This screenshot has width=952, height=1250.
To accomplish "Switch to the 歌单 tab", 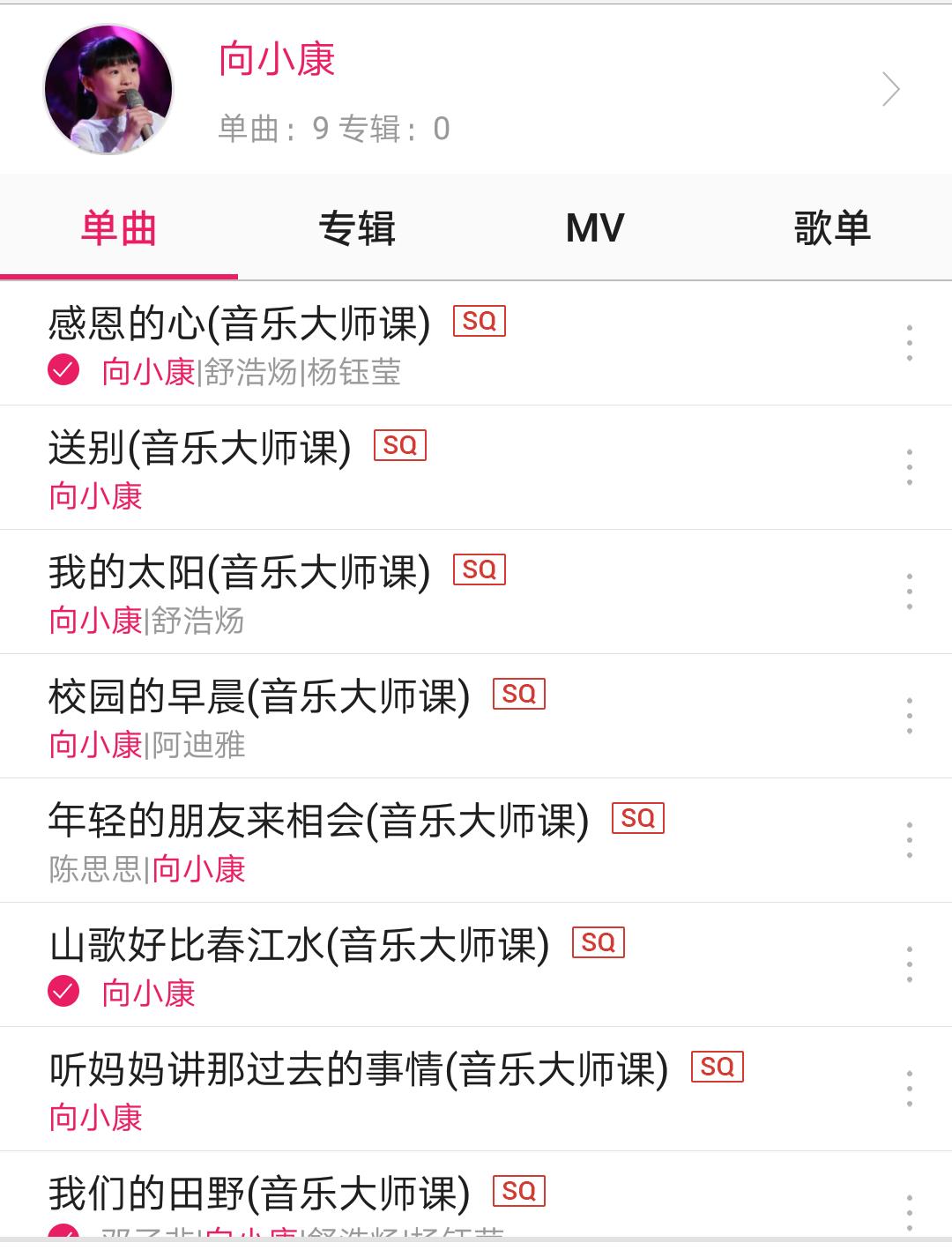I will (x=832, y=228).
